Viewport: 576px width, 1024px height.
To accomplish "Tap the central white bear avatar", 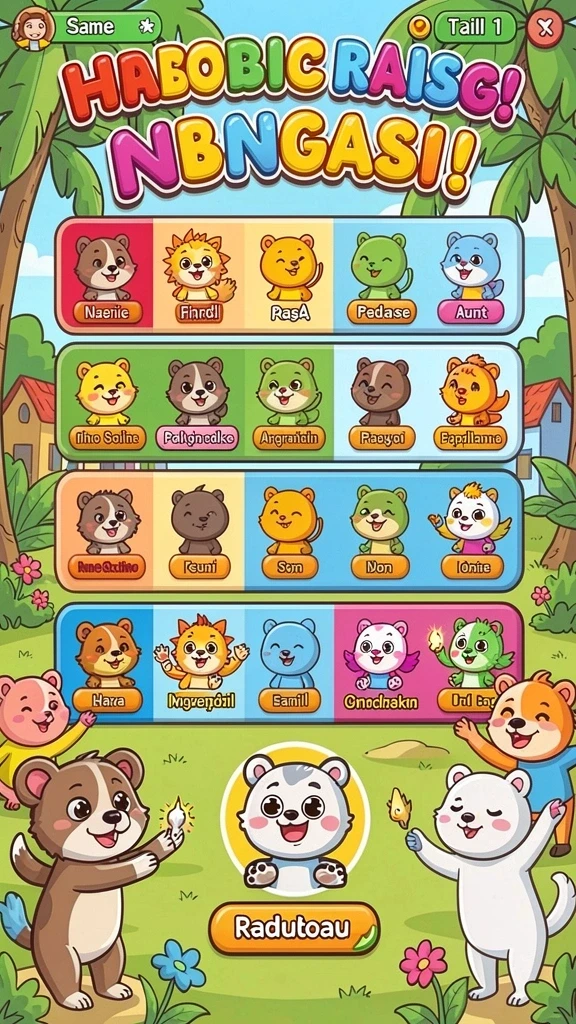I will pos(295,817).
